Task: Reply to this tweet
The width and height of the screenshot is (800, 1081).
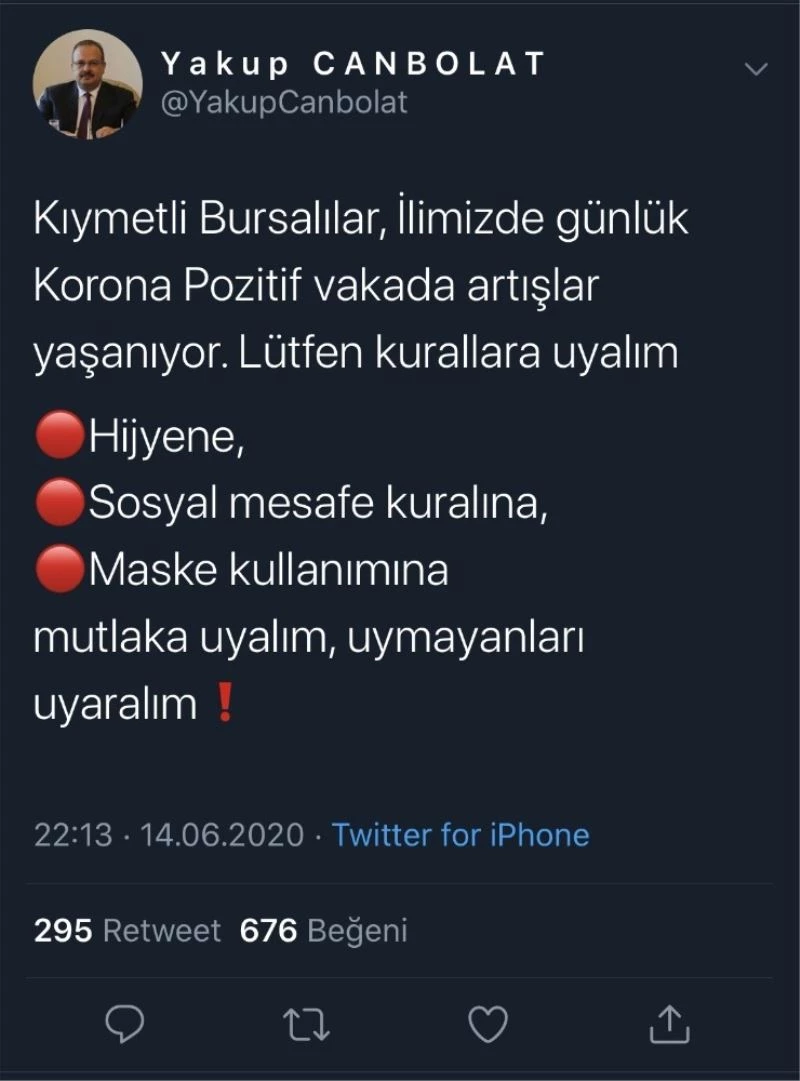Action: pos(125,1024)
